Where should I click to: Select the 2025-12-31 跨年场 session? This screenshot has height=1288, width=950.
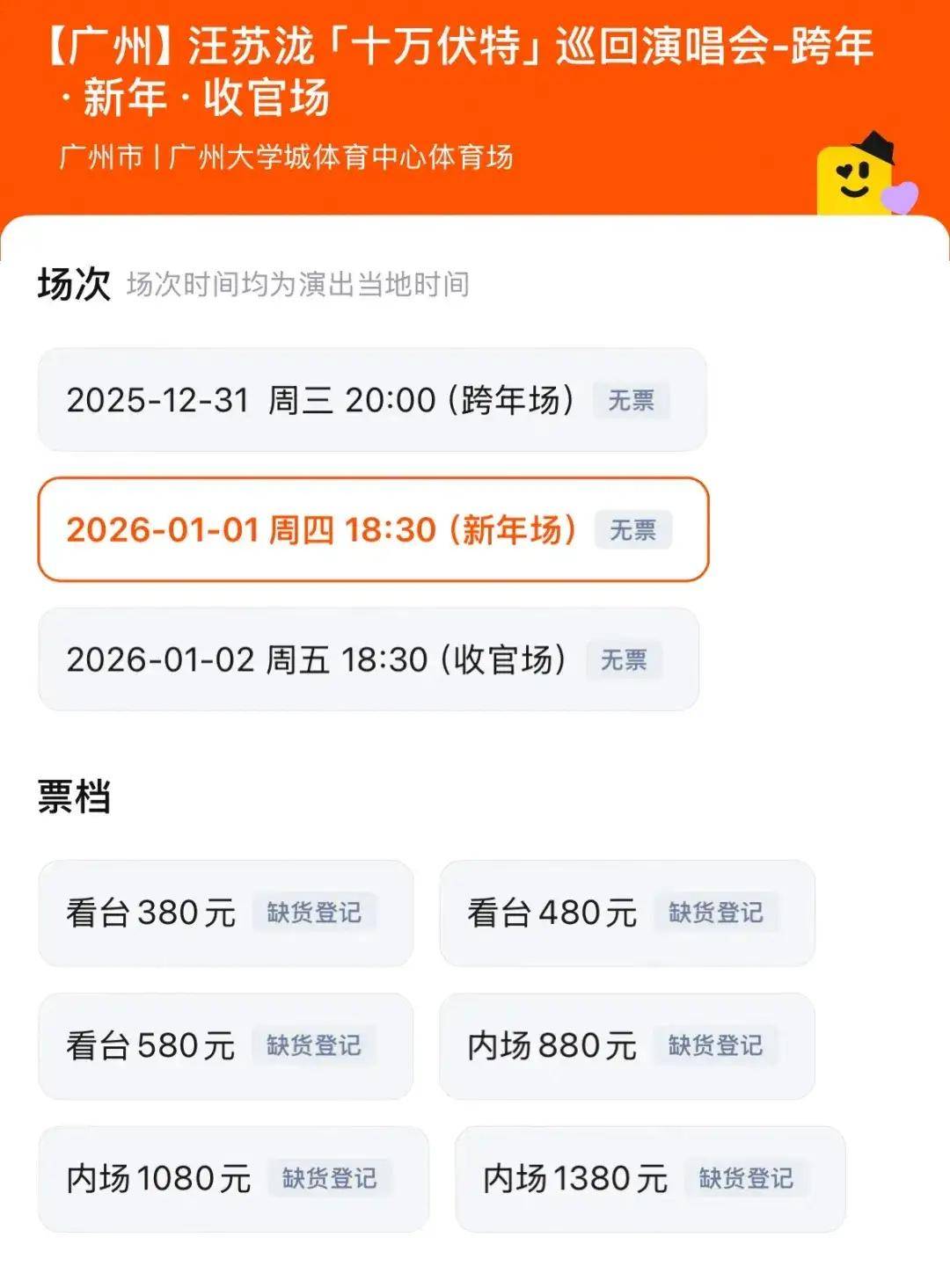(x=371, y=400)
